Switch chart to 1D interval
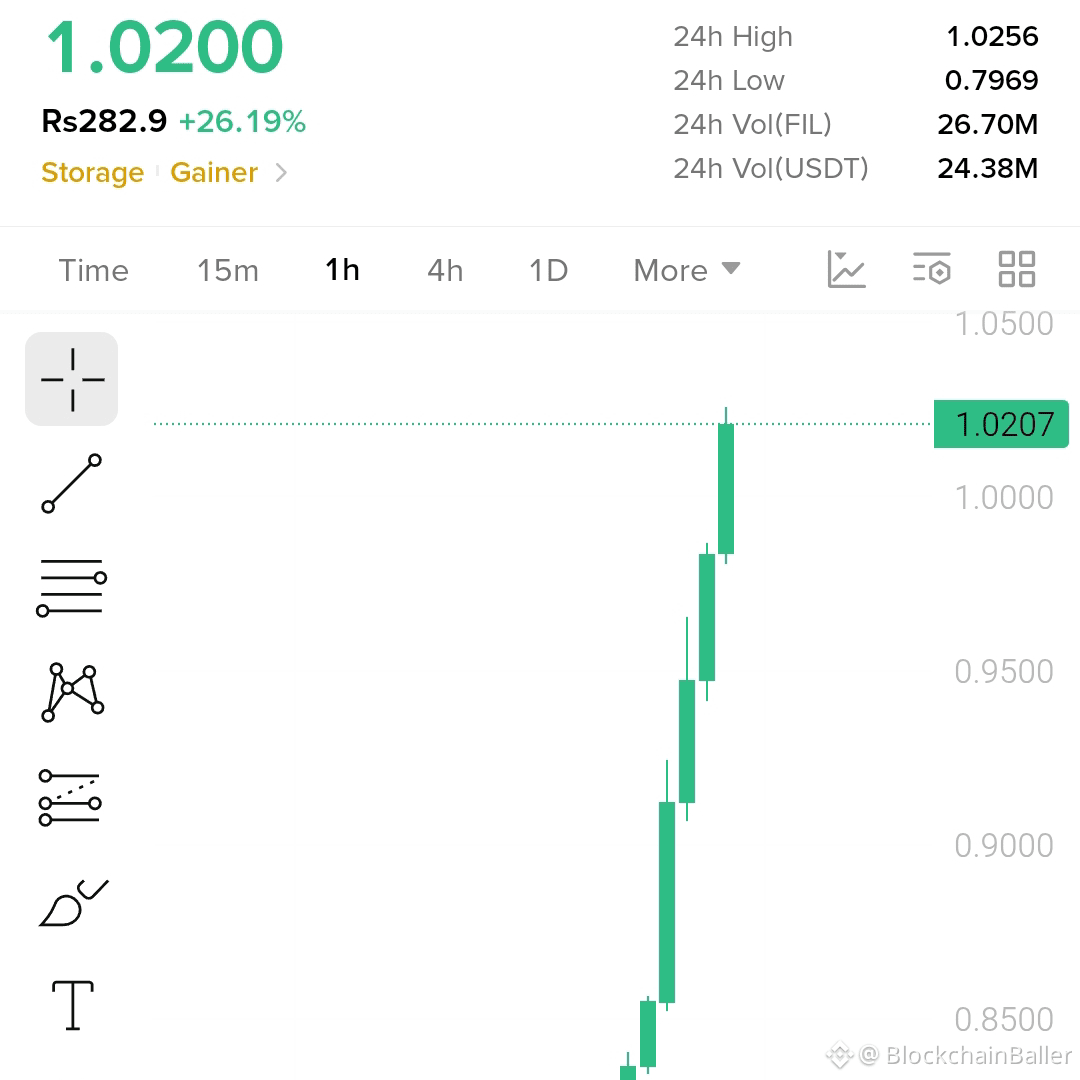Image resolution: width=1080 pixels, height=1080 pixels. [x=548, y=270]
